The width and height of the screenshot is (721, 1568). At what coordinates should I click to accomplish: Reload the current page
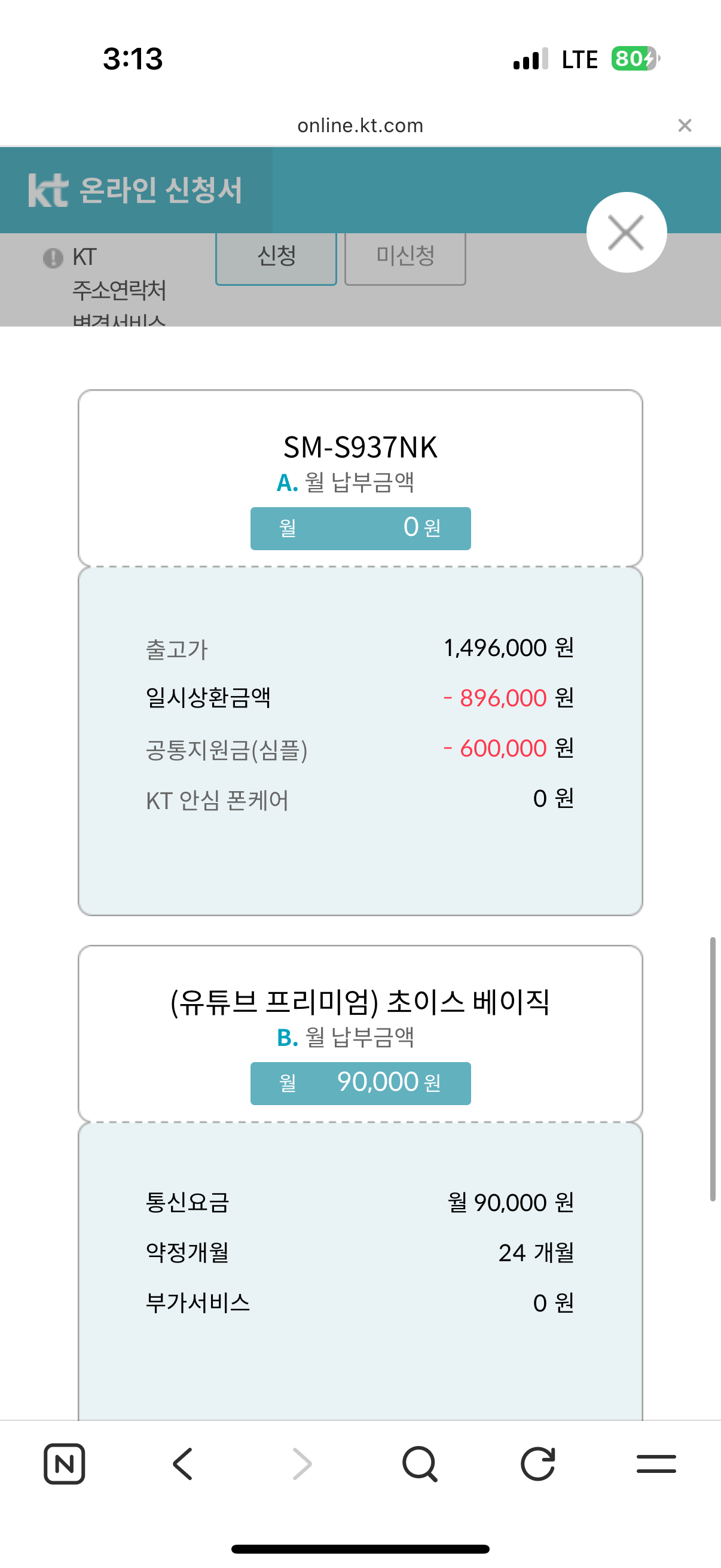(x=538, y=1464)
